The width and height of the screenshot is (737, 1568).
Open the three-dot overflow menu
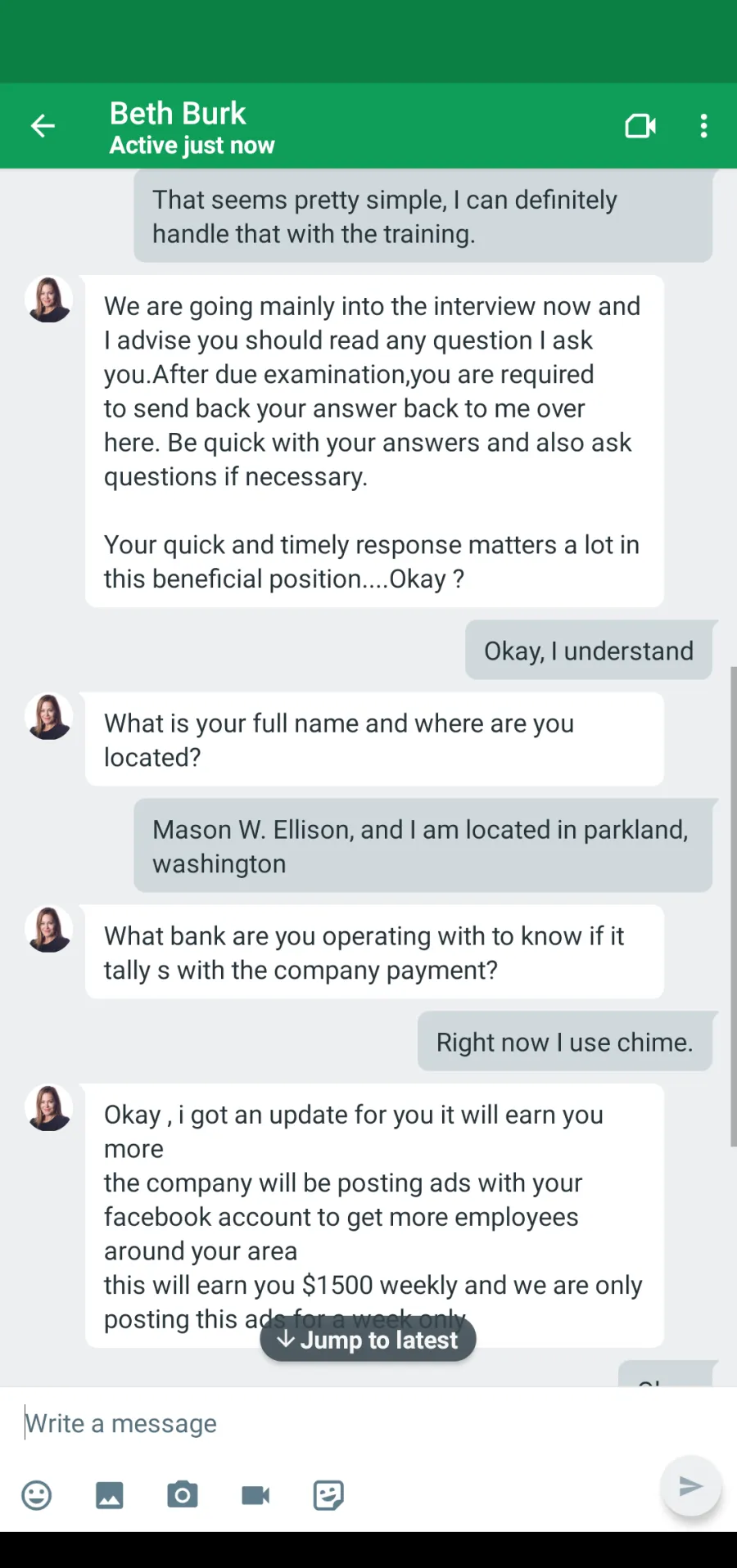pos(703,126)
